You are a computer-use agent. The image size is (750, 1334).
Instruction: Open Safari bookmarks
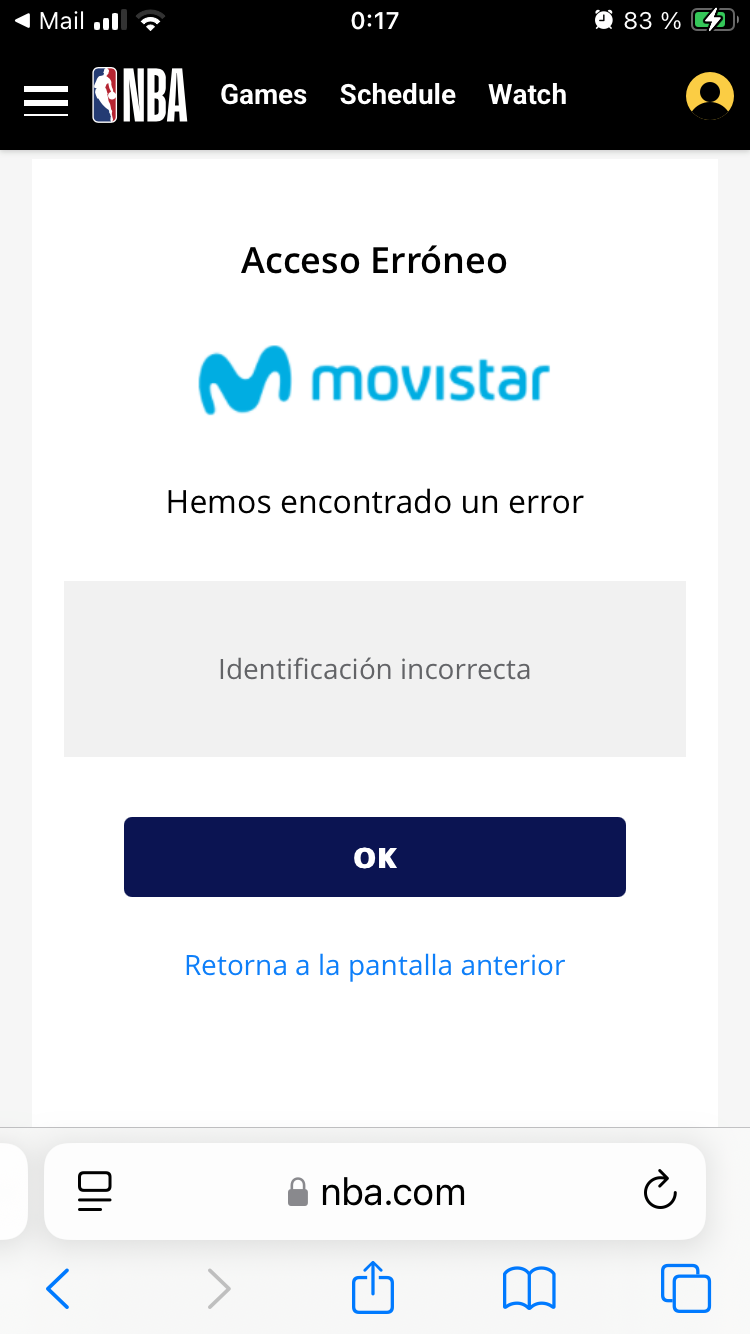pos(529,1288)
